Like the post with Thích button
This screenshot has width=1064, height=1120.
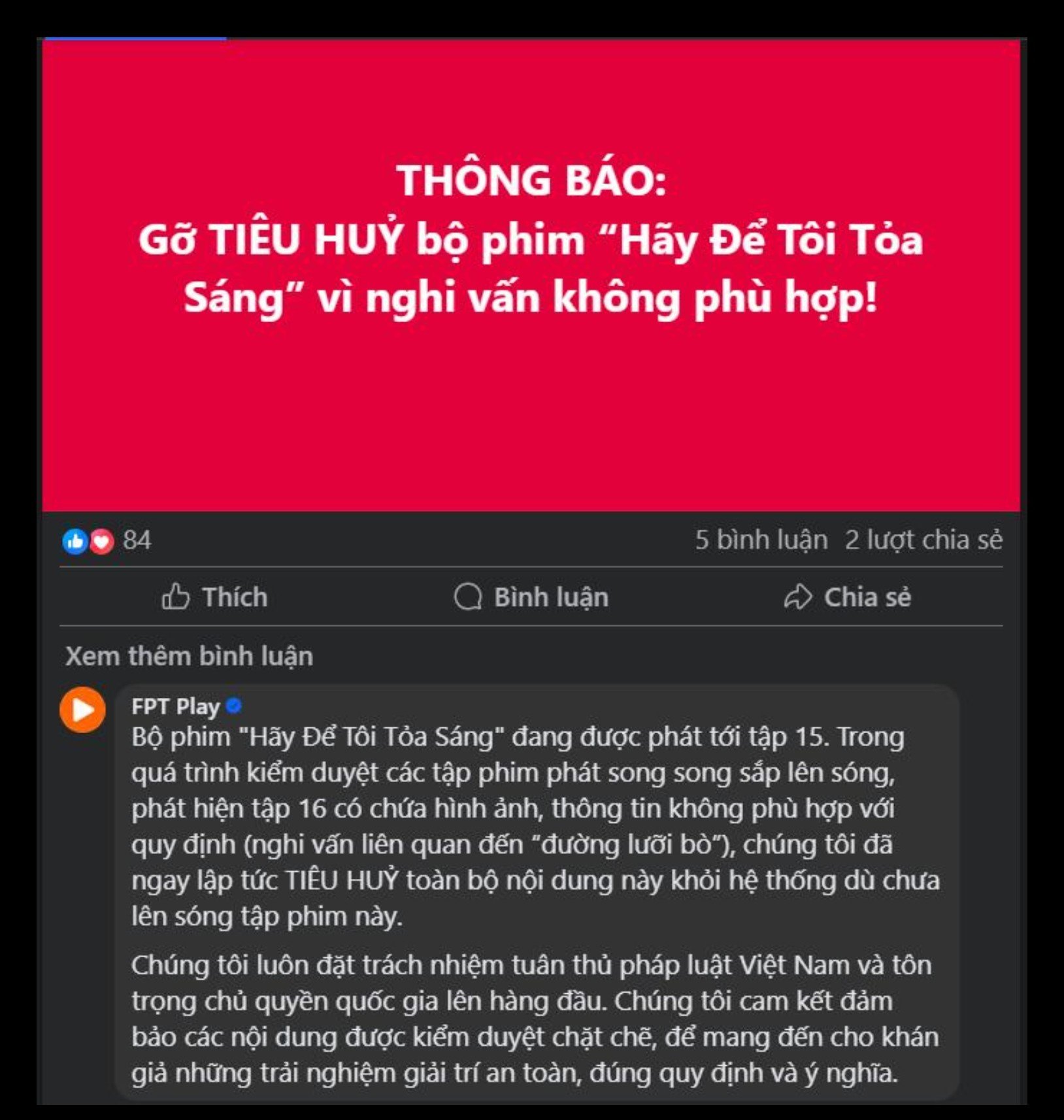tap(215, 597)
